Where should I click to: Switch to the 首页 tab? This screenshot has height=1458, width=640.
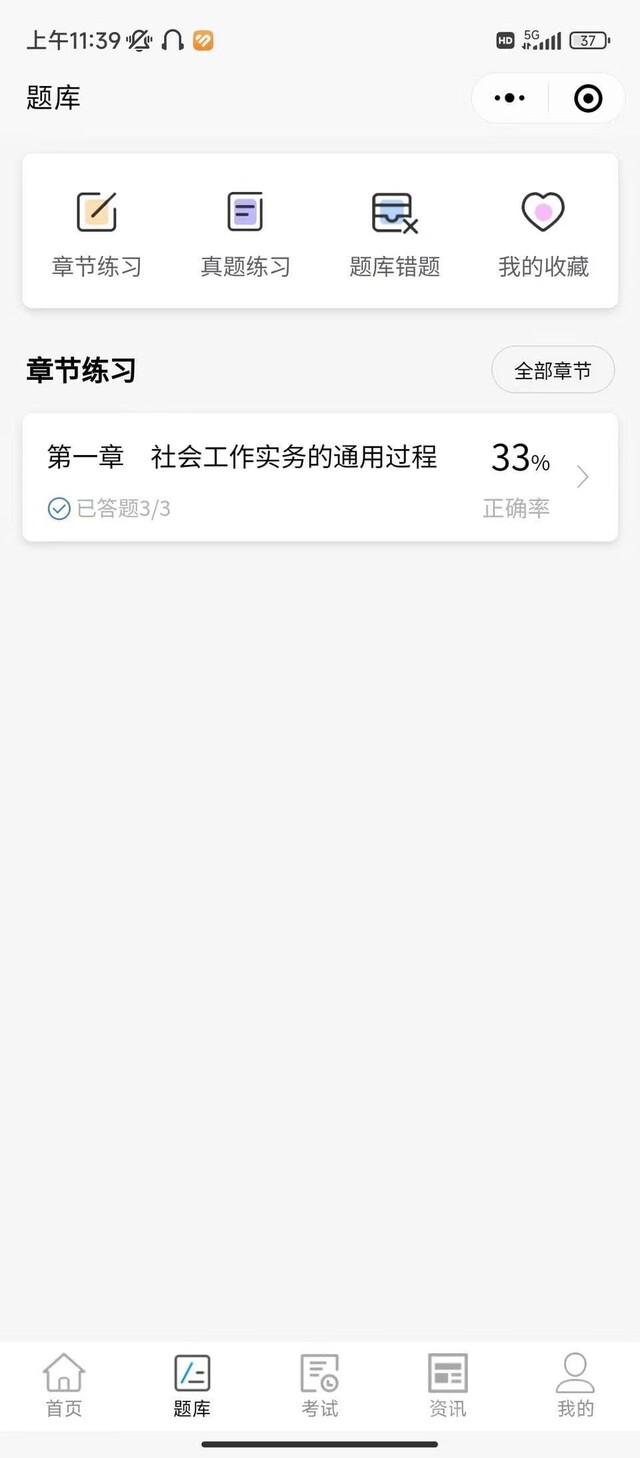tap(64, 1385)
